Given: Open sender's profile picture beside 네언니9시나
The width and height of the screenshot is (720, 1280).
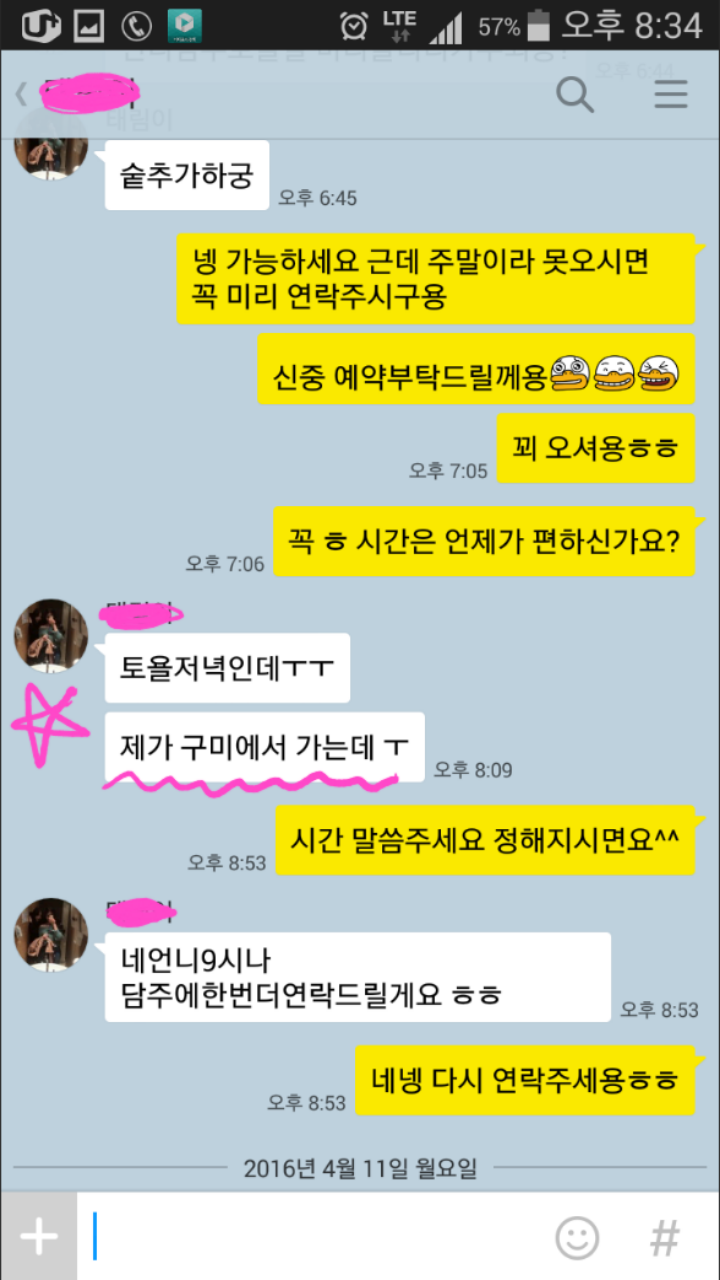Looking at the screenshot, I should tap(50, 935).
